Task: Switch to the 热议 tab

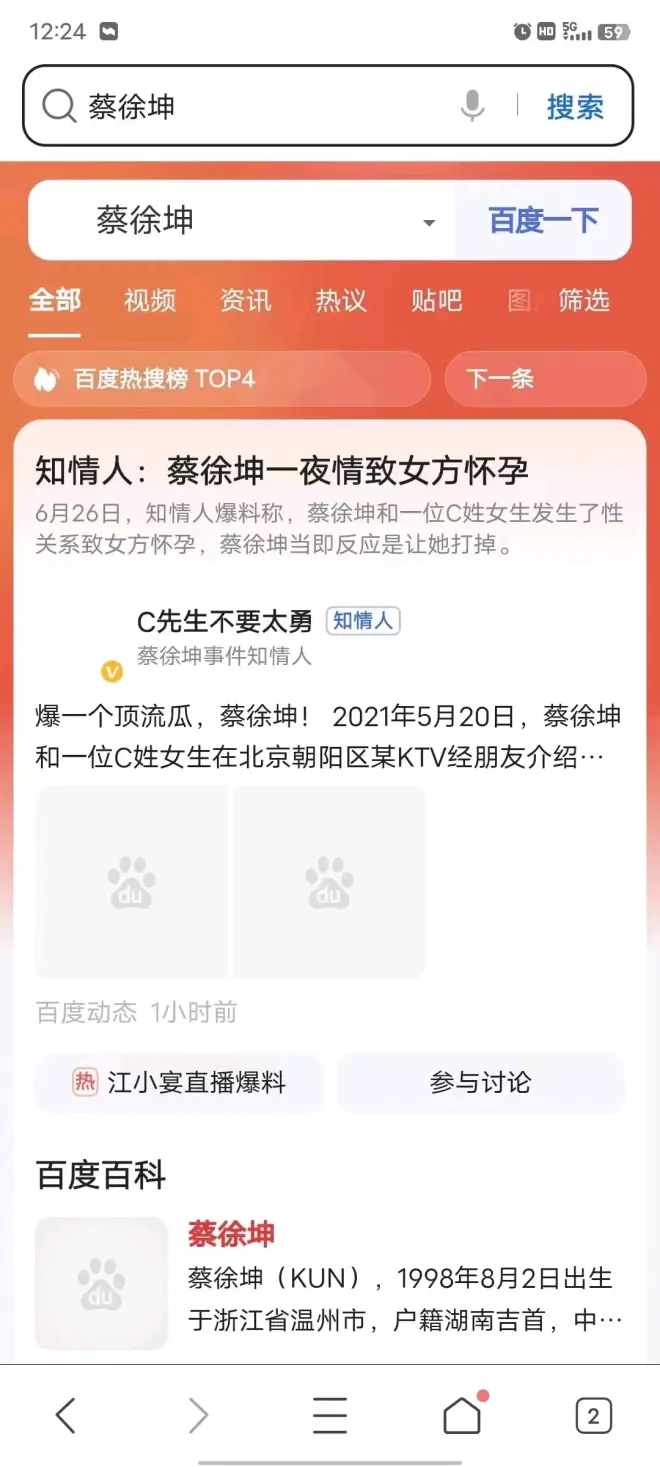Action: coord(341,300)
